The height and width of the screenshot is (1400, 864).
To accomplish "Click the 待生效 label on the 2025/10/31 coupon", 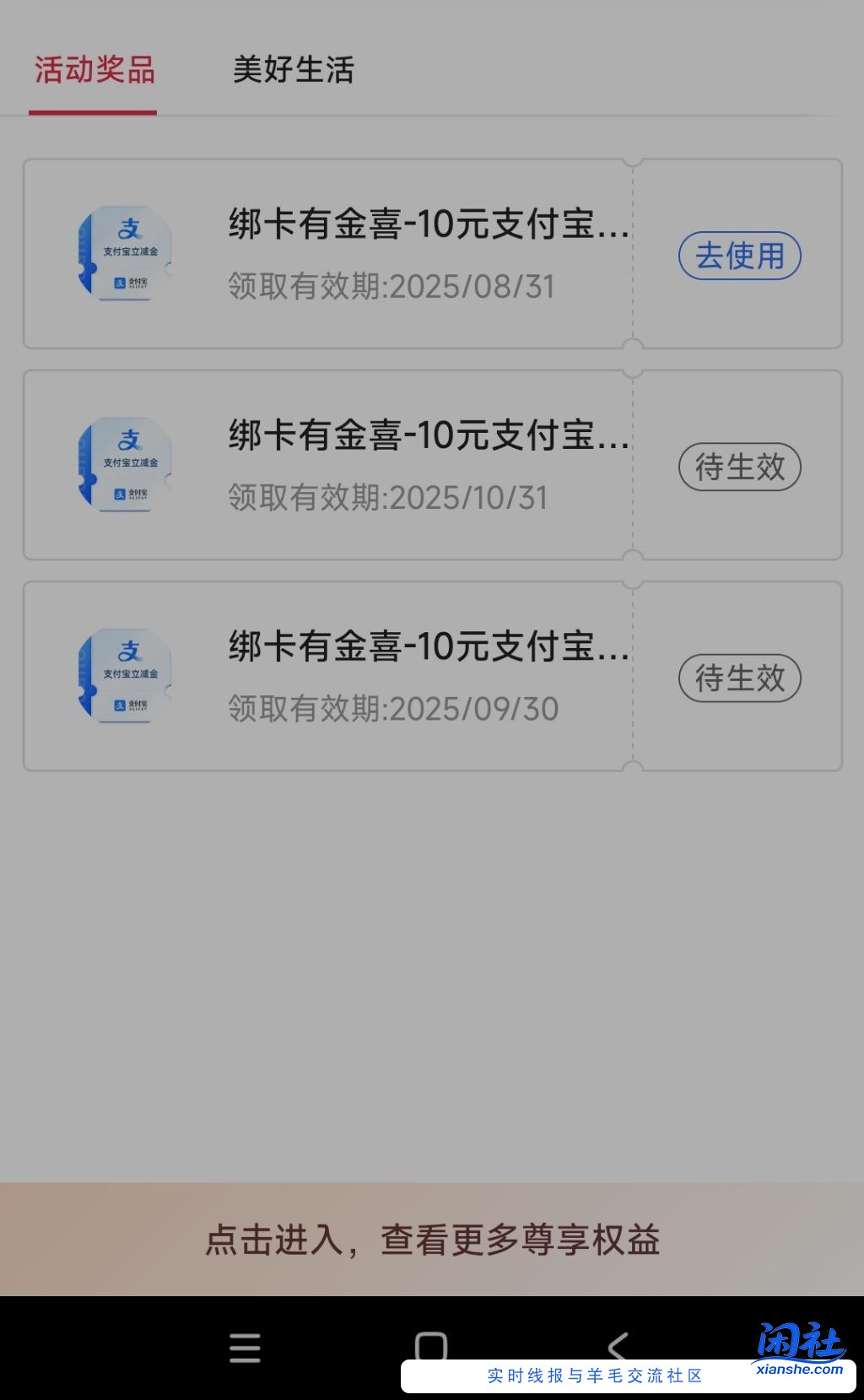I will [x=739, y=467].
